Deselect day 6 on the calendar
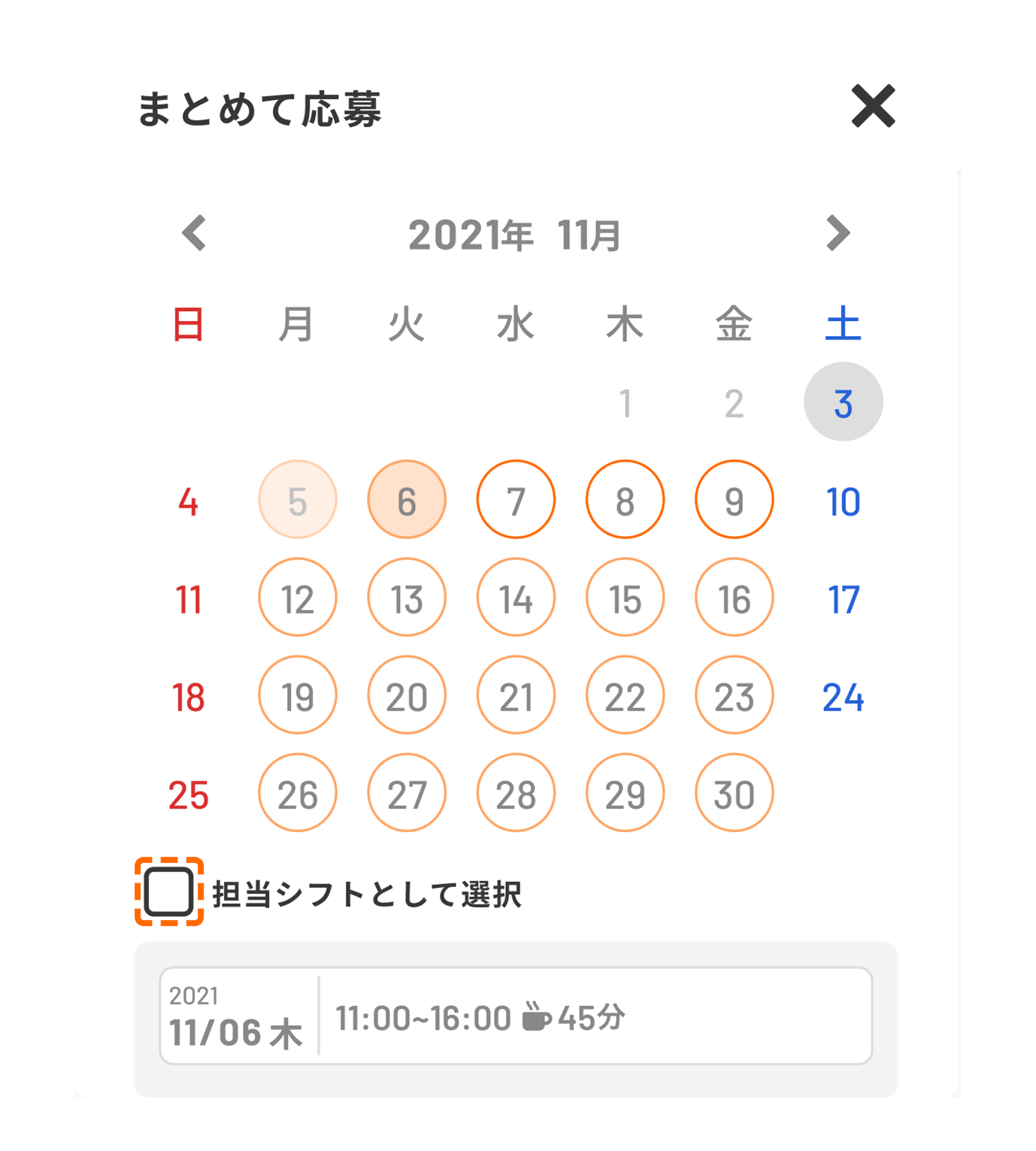The width and height of the screenshot is (1036, 1151). [407, 500]
